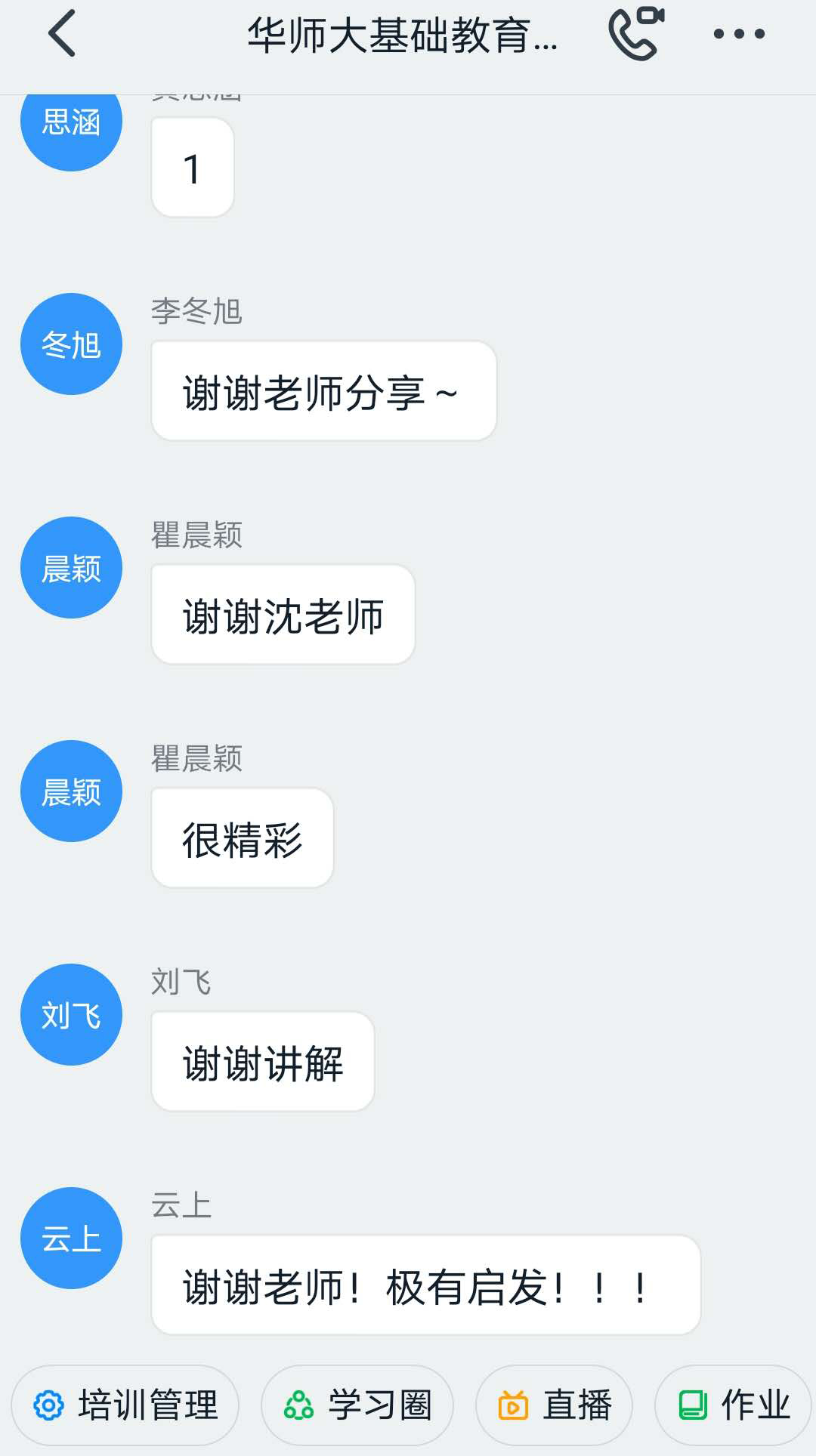816x1456 pixels.
Task: Open the three-dot more options menu
Action: click(739, 34)
